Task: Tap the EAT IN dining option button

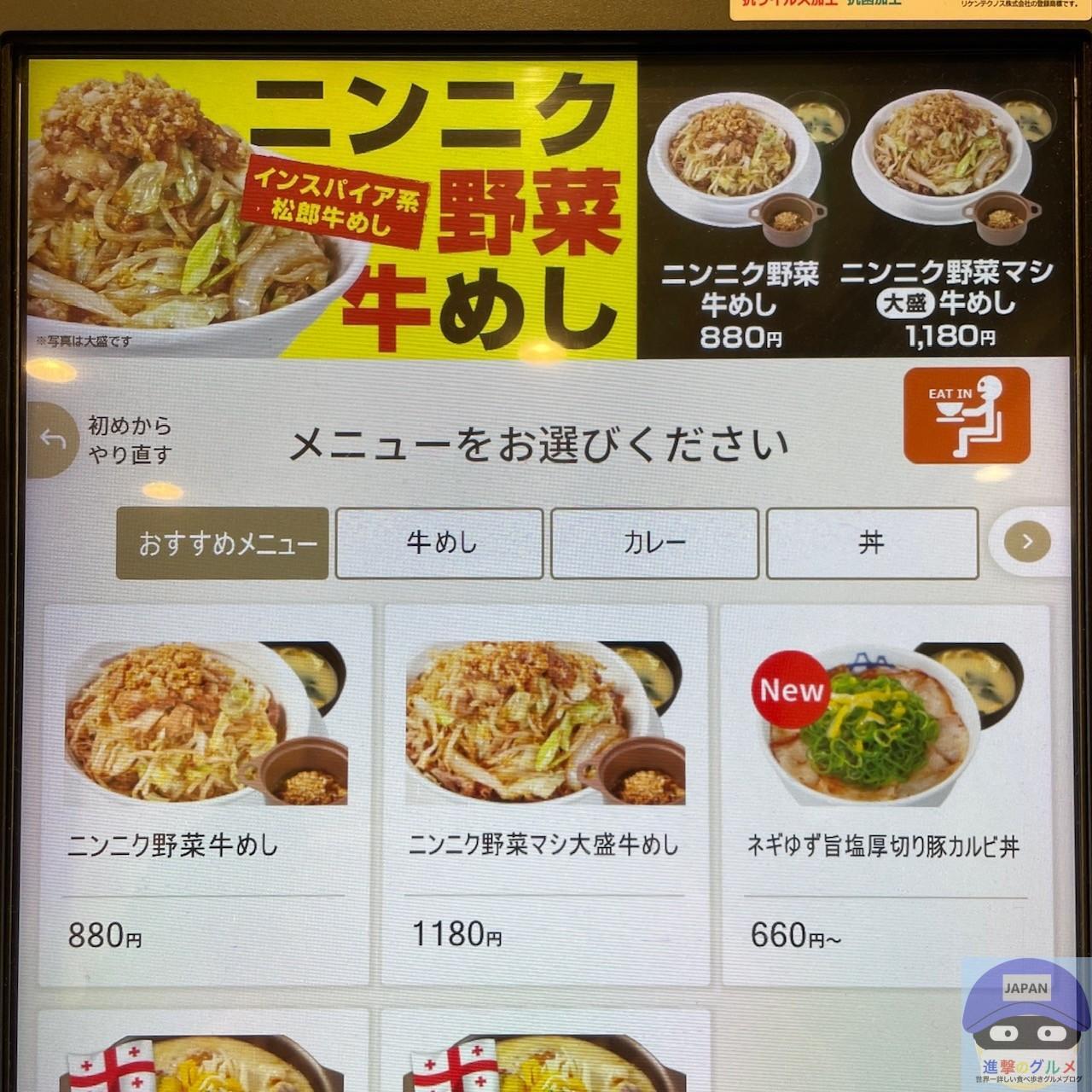Action: 967,415
